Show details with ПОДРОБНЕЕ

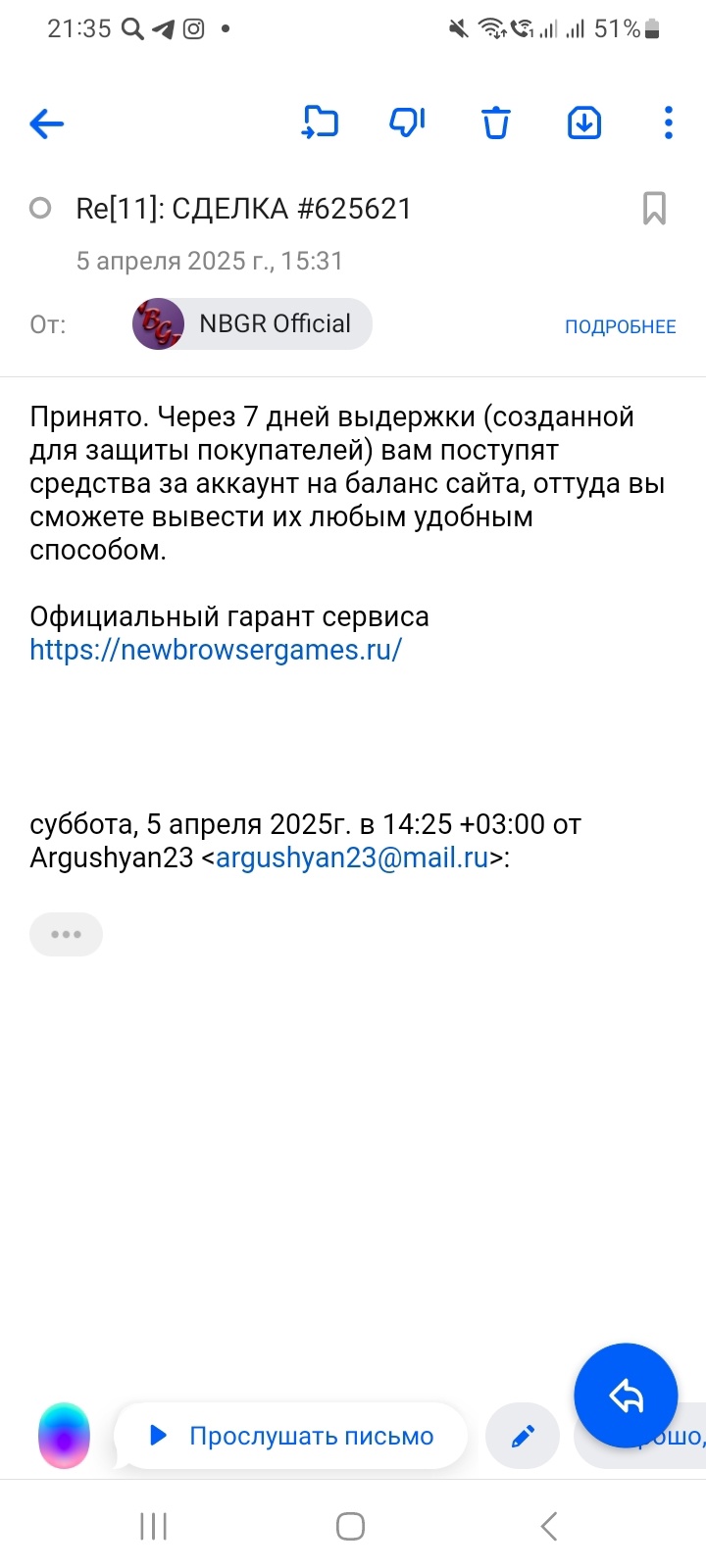tap(620, 326)
